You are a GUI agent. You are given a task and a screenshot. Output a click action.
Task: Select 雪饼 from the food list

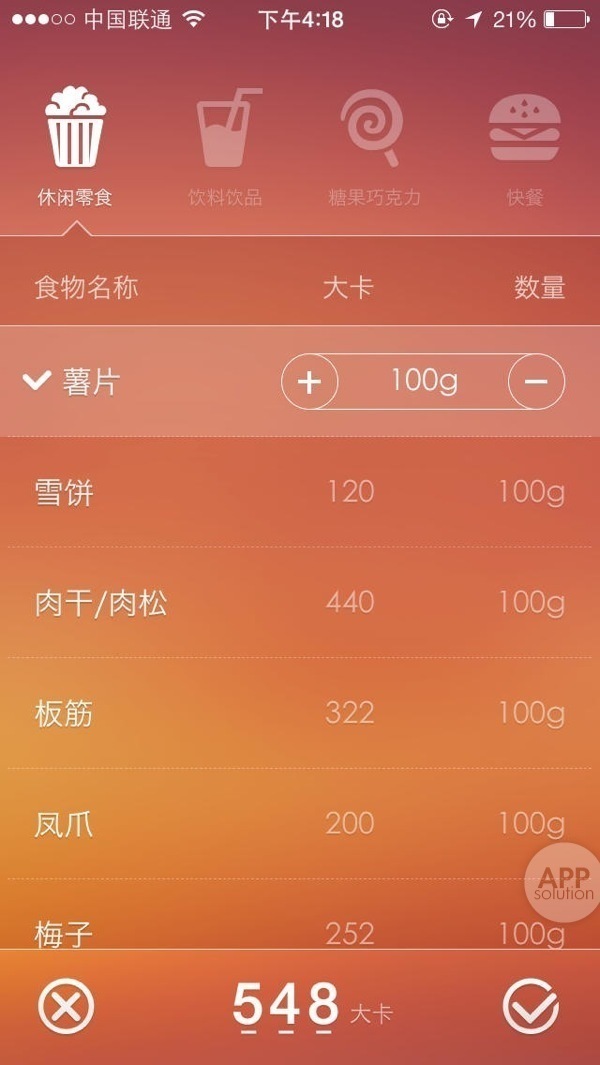300,492
